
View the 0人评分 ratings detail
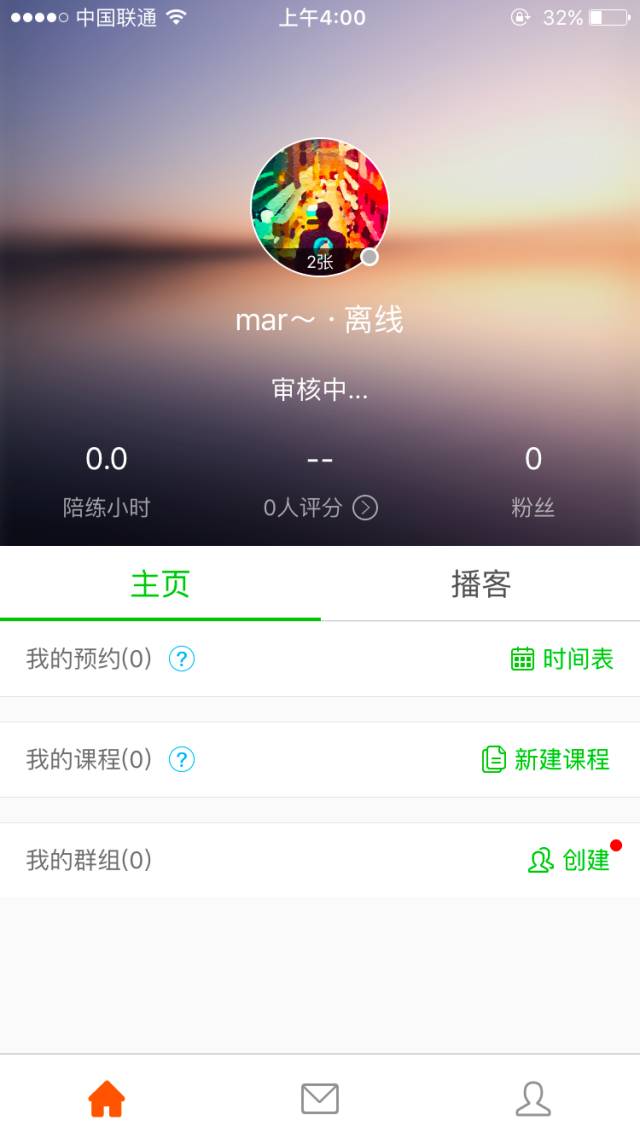click(320, 508)
